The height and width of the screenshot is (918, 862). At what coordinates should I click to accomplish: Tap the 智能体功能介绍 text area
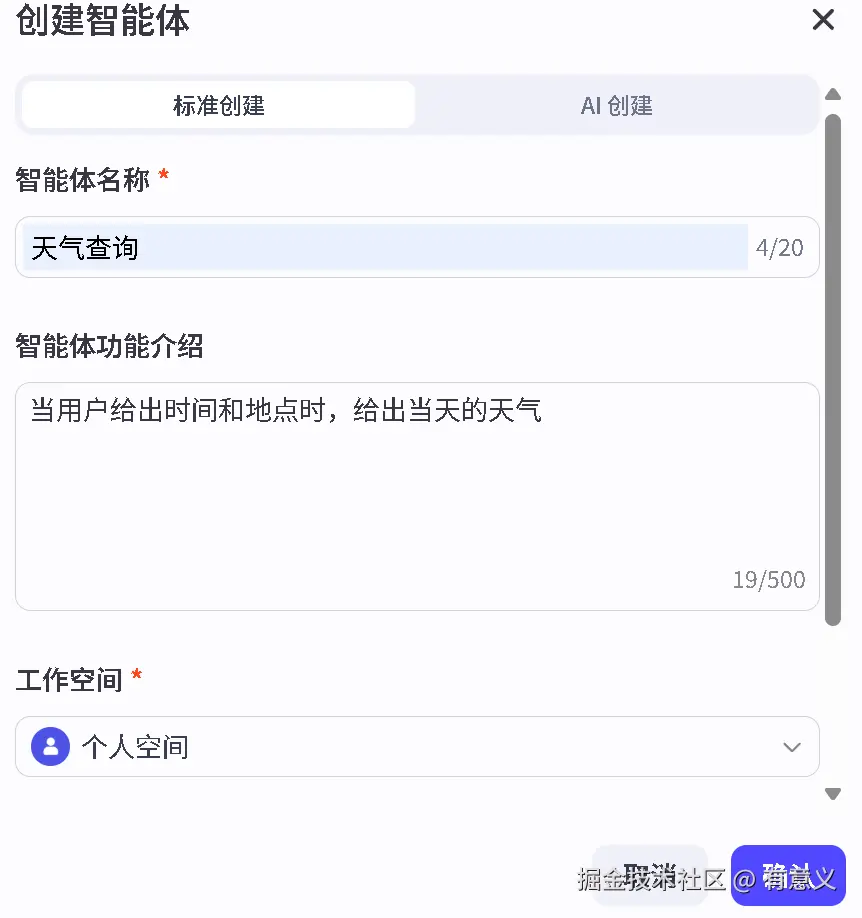[417, 495]
